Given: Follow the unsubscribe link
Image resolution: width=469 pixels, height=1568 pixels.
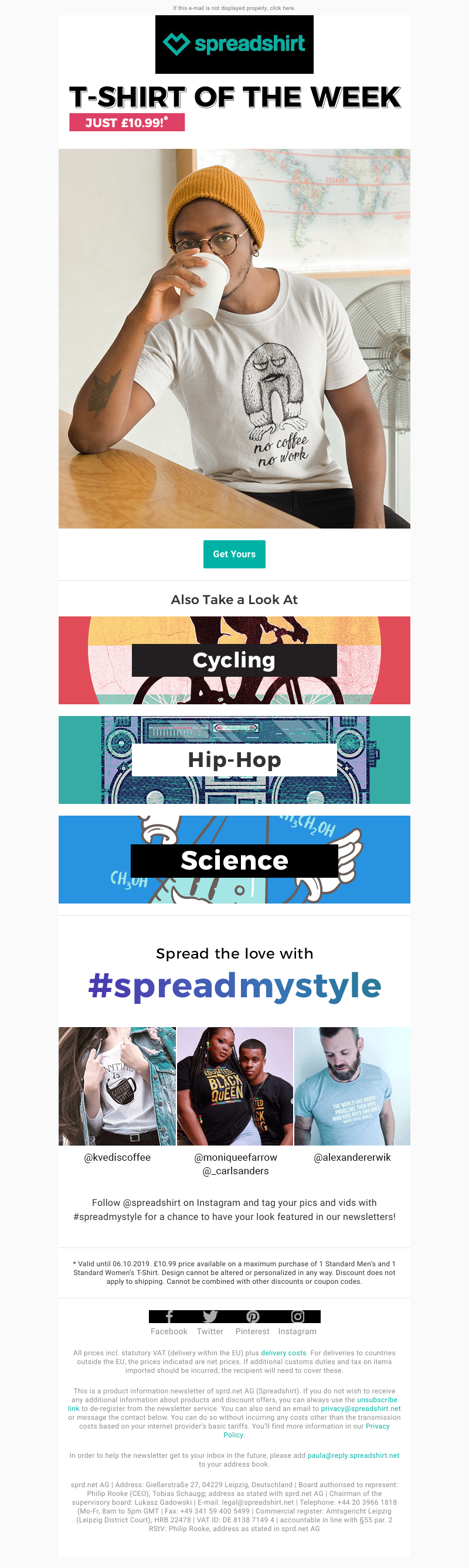Looking at the screenshot, I should click(376, 1400).
